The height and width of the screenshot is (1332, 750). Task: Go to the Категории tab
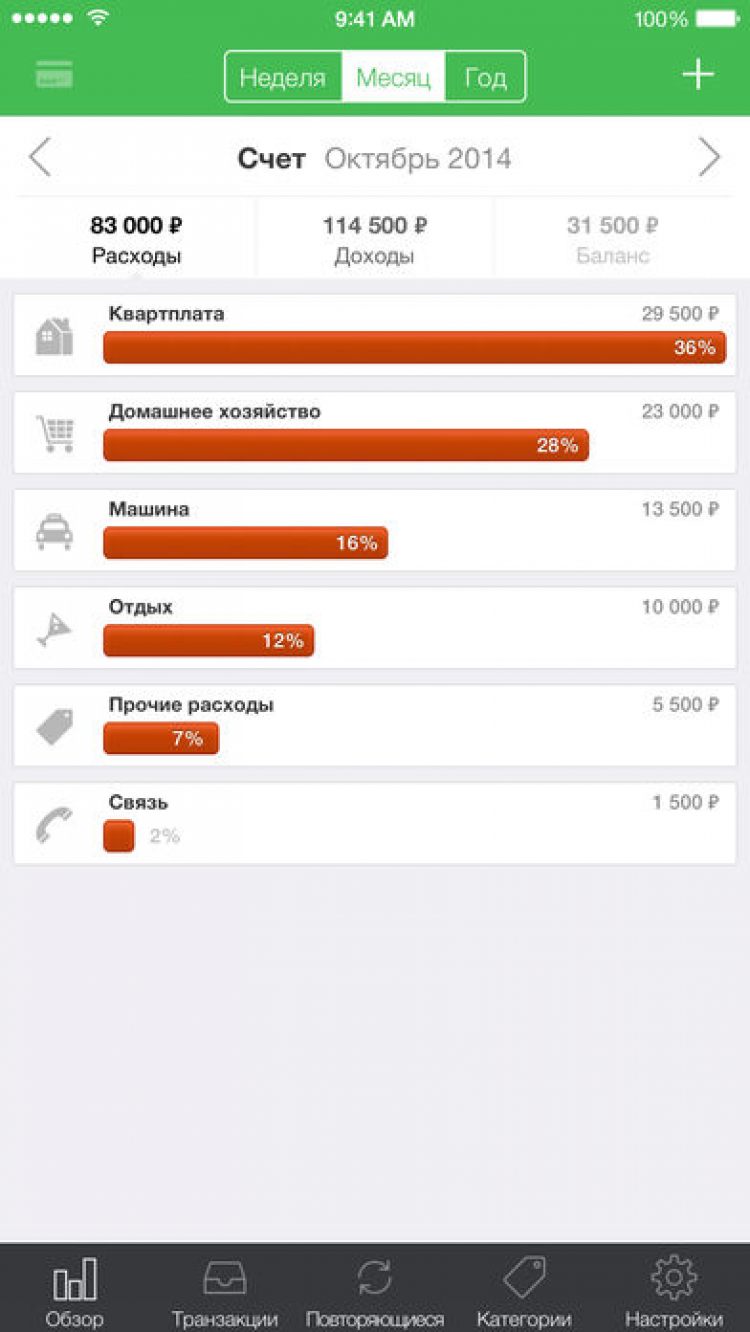click(x=524, y=1290)
